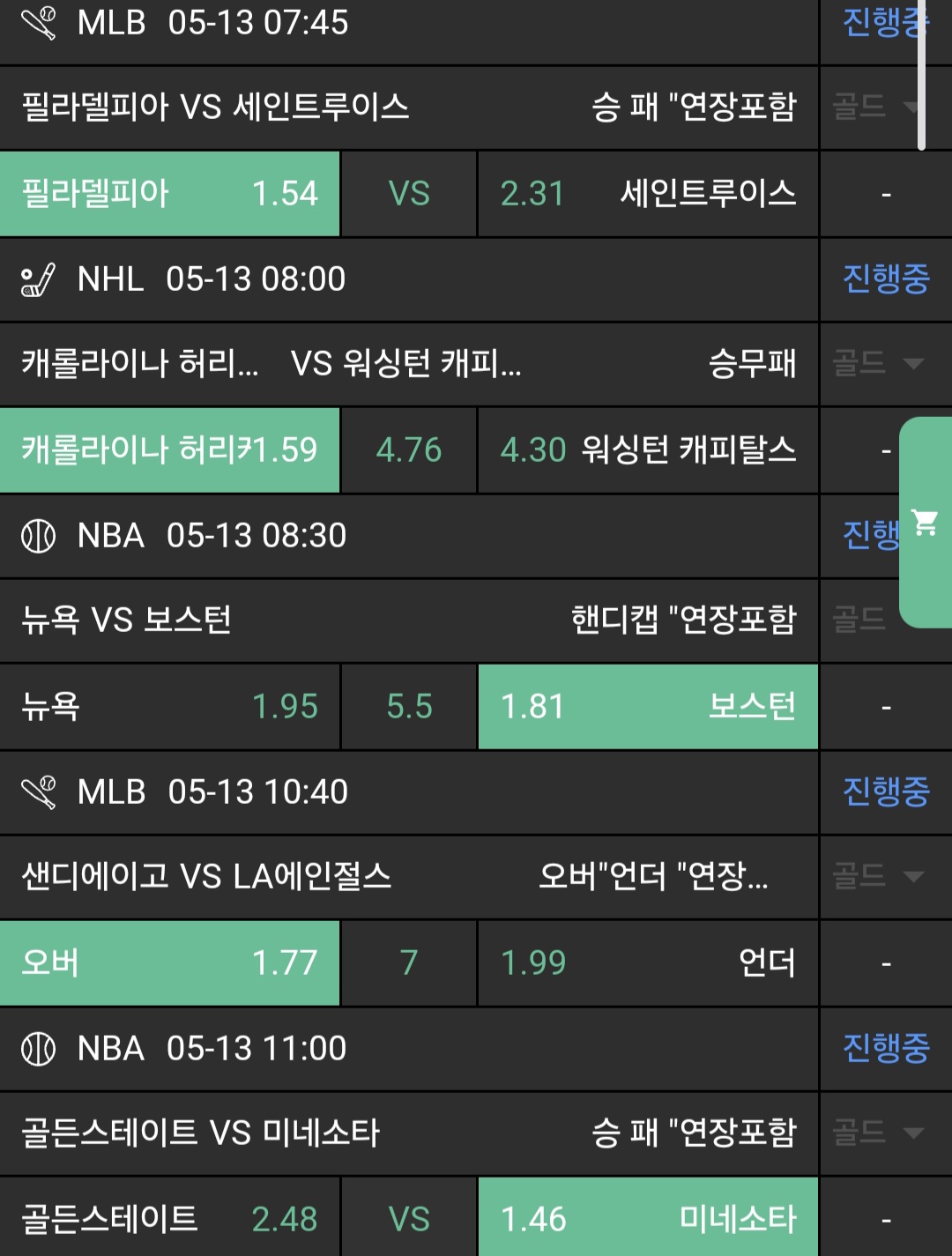Image resolution: width=952 pixels, height=1256 pixels.
Task: Select 미네소타 at 1.46 odds
Action: [648, 1219]
